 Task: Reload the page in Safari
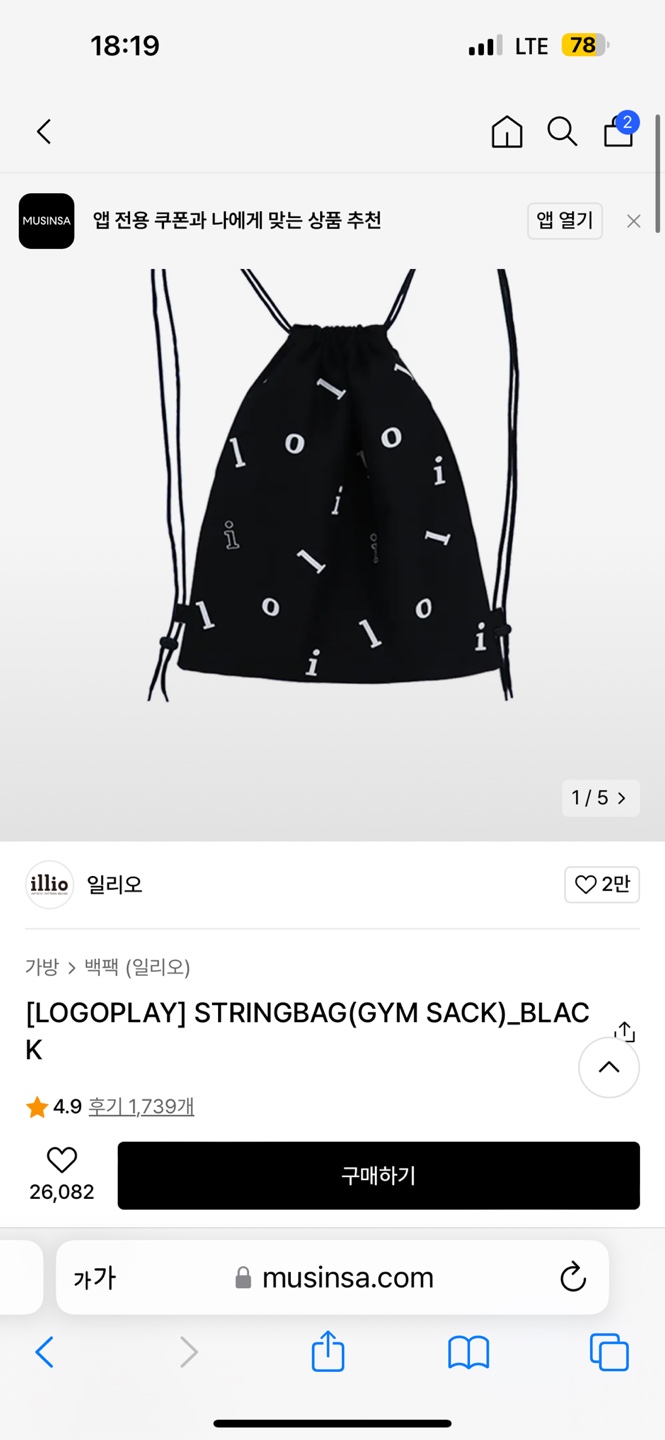573,1278
